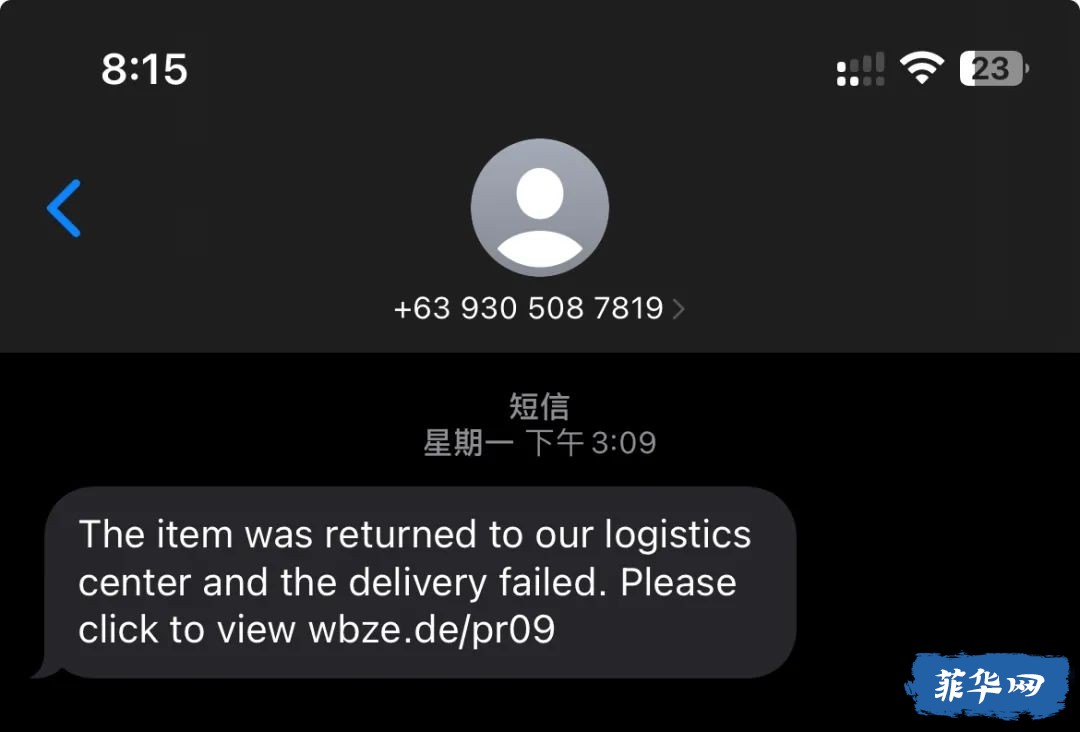This screenshot has width=1080, height=732.
Task: Tap the contact avatar picture
Action: point(540,208)
